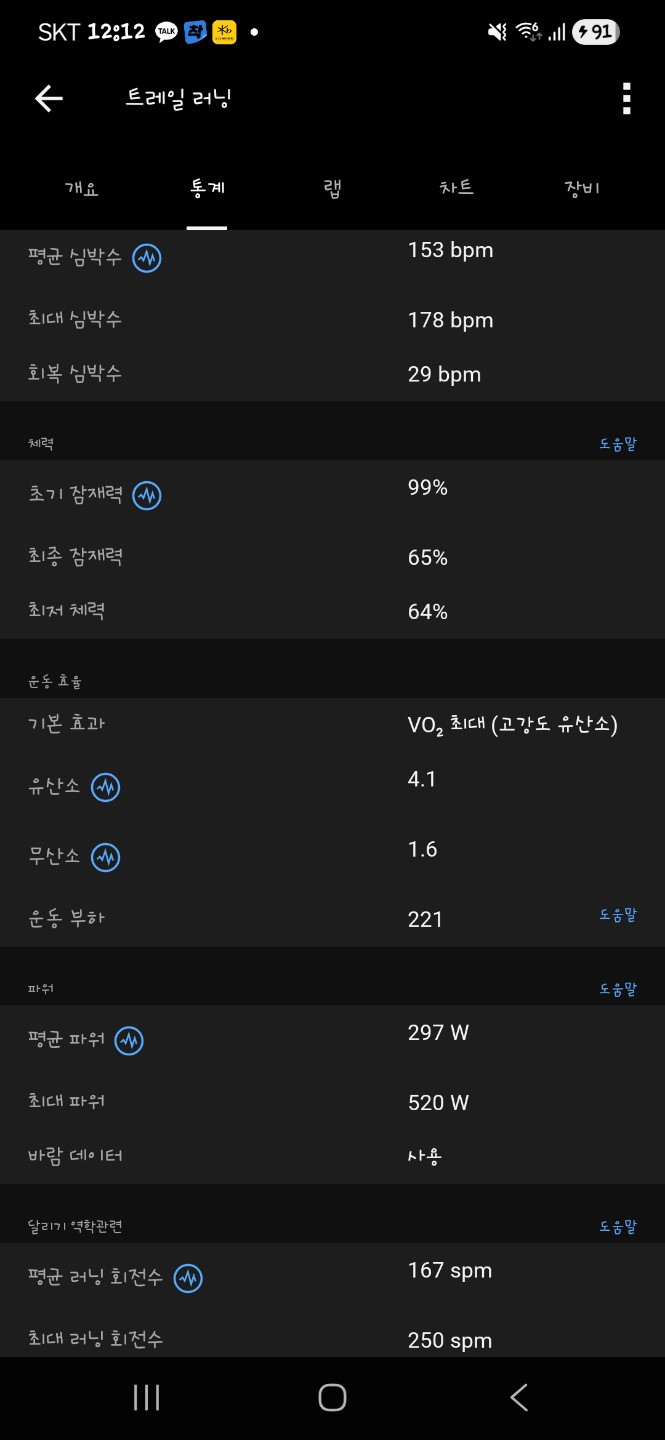Open 도움말 next to 운동 부하

617,915
